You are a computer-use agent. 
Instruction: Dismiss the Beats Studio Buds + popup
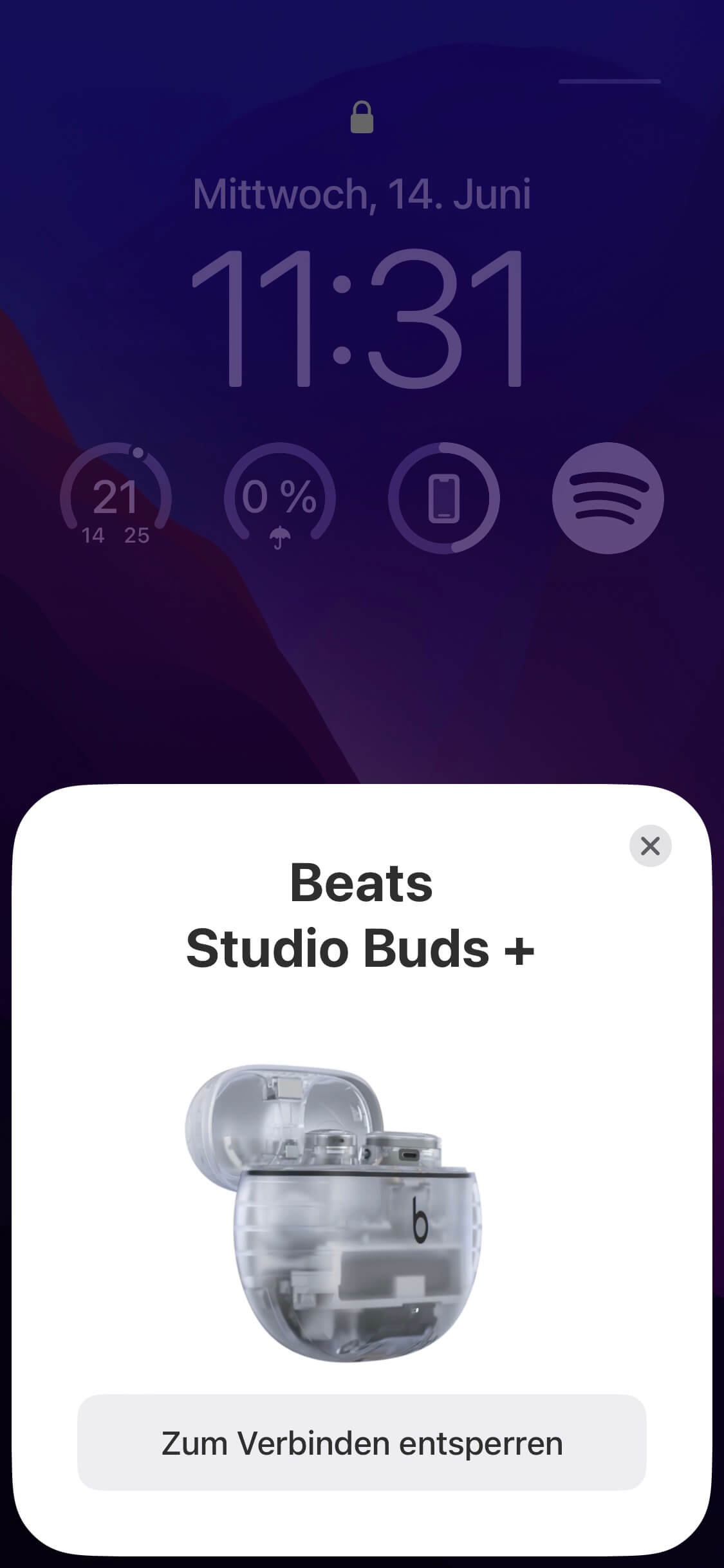(x=650, y=846)
